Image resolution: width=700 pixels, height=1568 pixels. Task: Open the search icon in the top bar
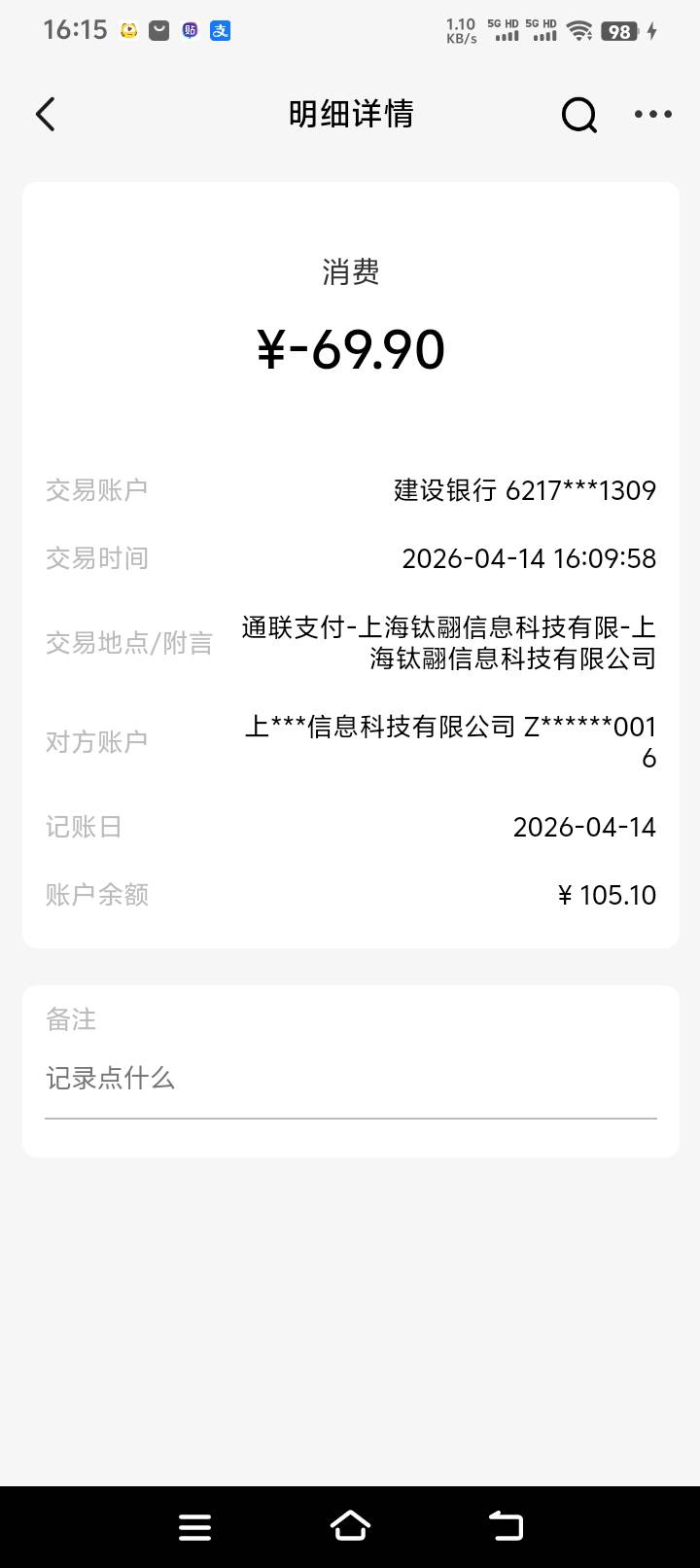(x=579, y=116)
